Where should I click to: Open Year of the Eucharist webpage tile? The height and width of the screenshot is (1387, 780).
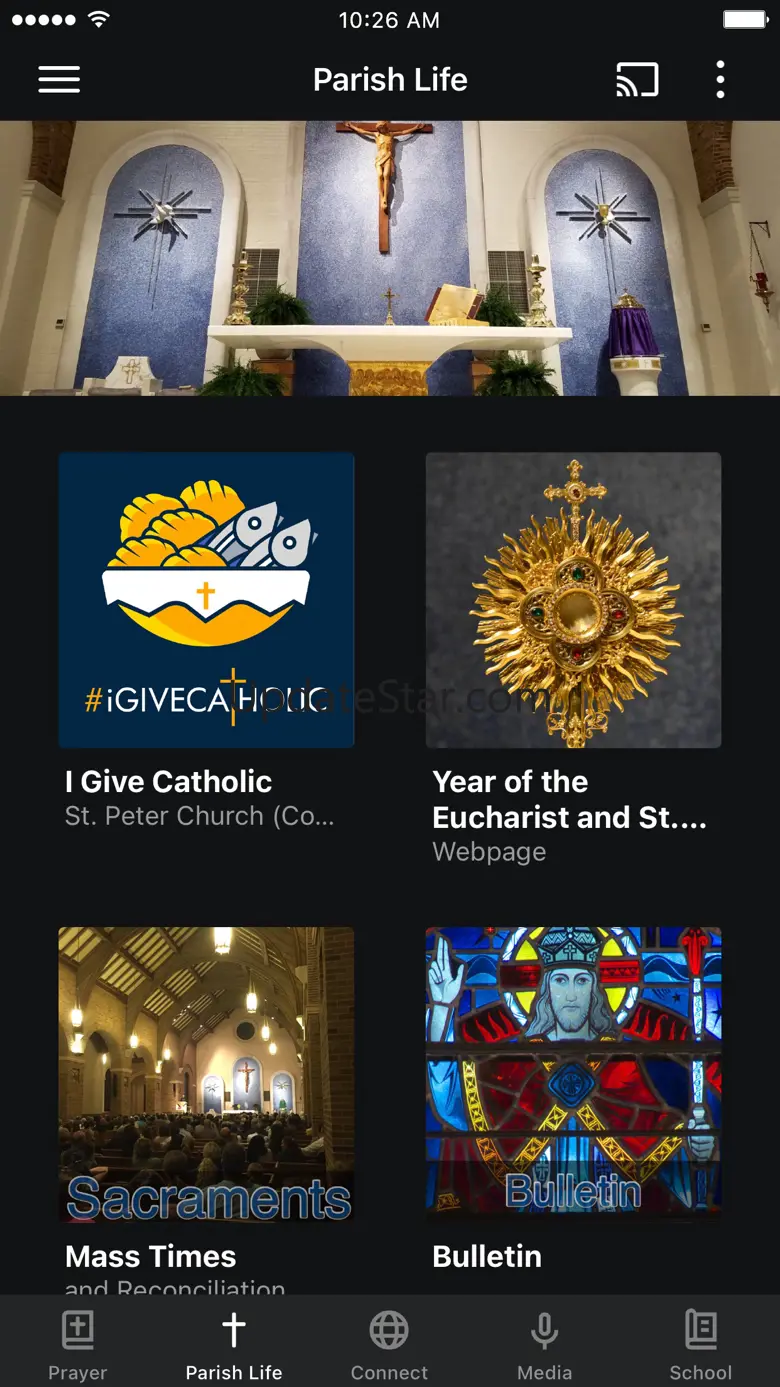point(573,600)
